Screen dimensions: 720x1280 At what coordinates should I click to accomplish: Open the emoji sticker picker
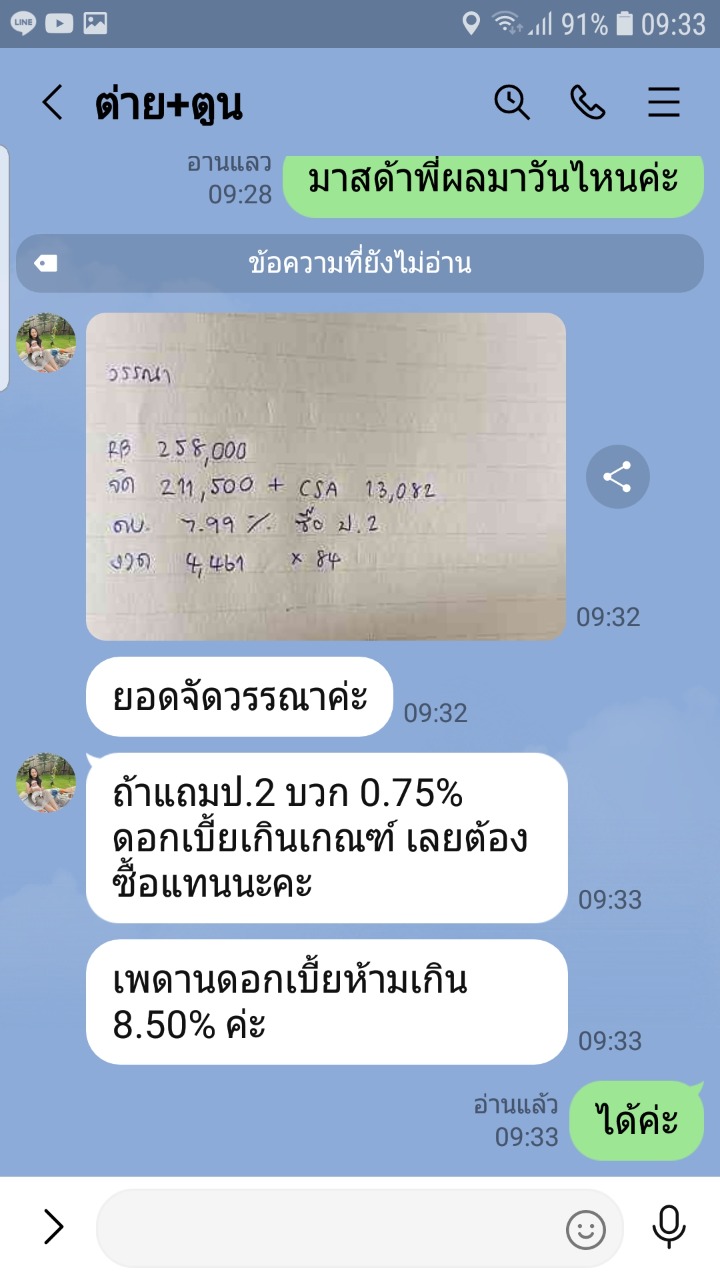(586, 1228)
